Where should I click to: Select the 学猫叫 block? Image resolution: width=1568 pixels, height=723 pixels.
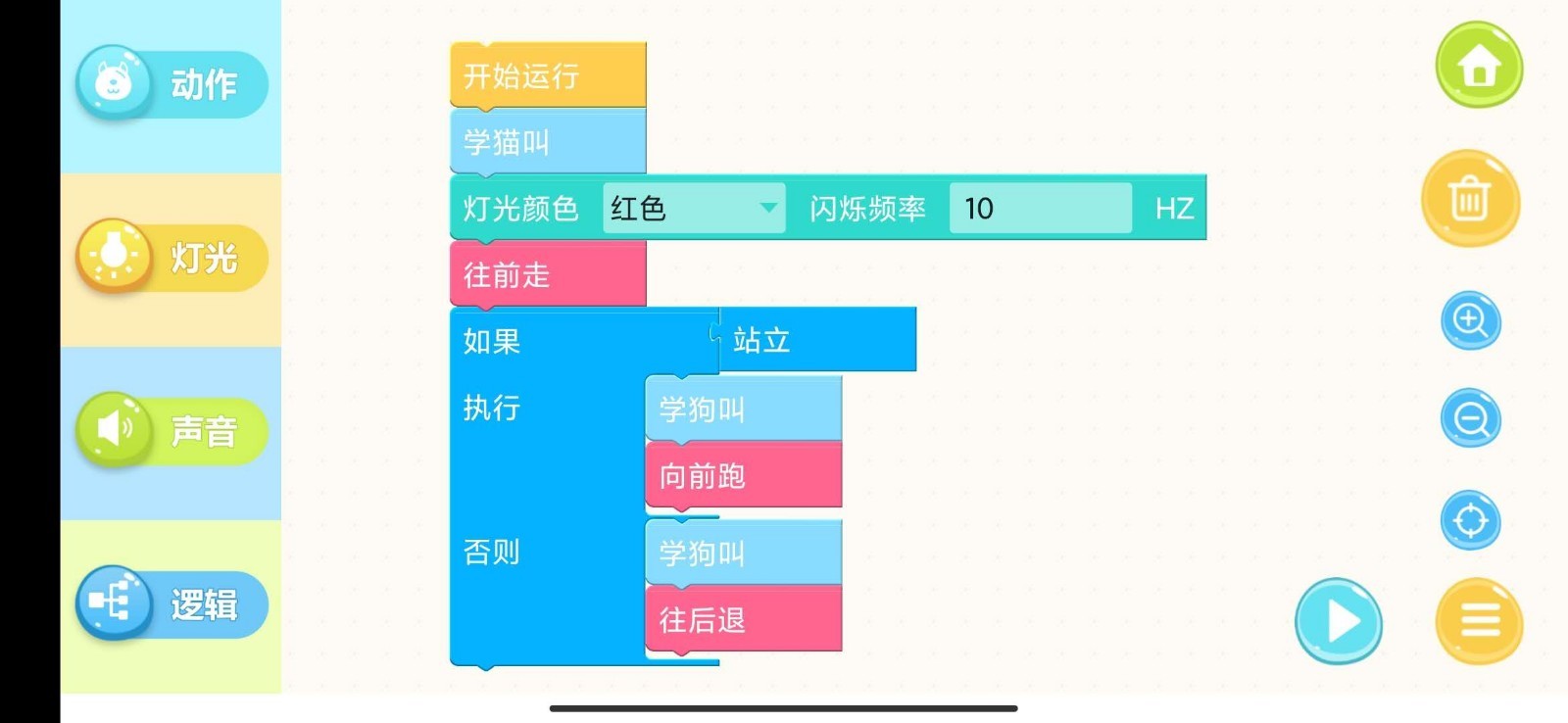pos(547,143)
